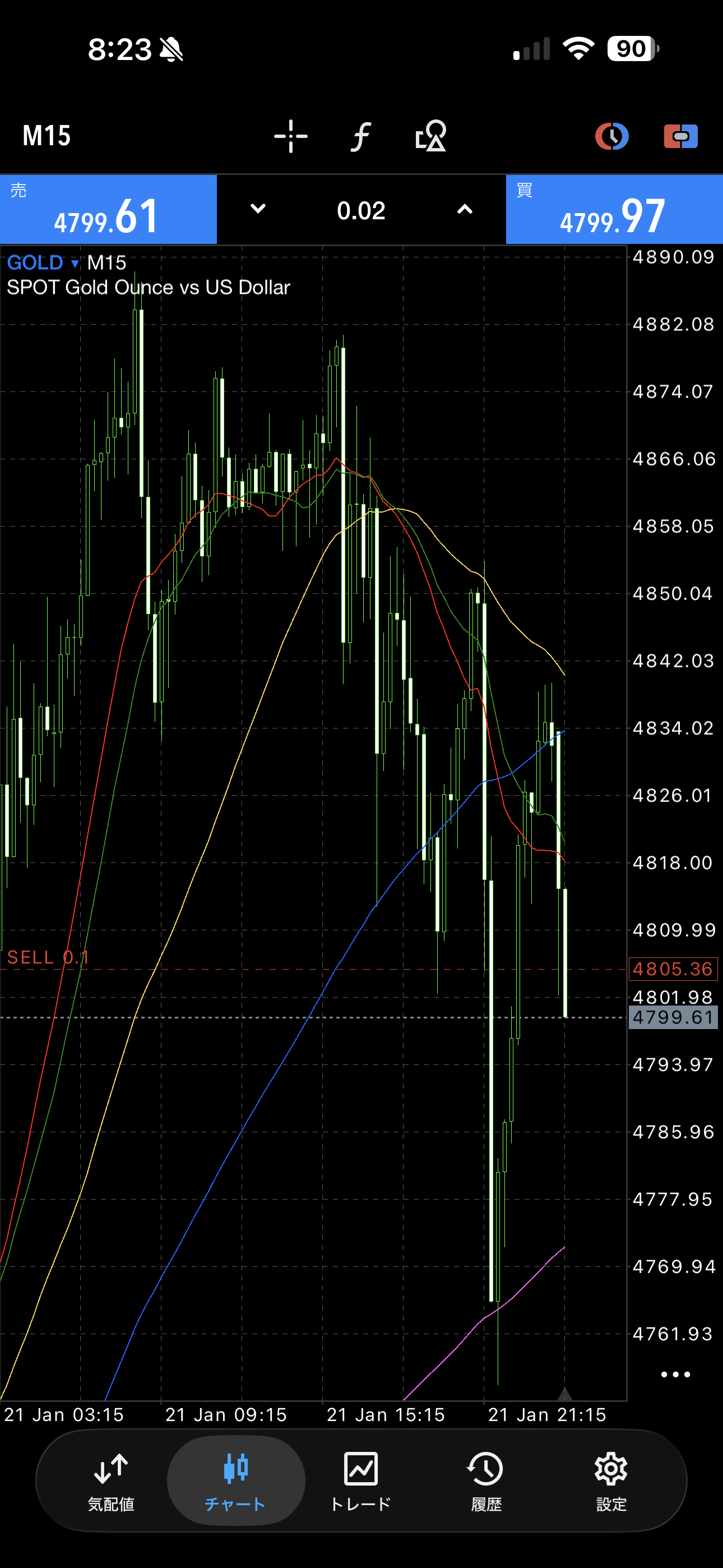The height and width of the screenshot is (1568, 723).
Task: Activate the crosshair tool
Action: coord(291,136)
